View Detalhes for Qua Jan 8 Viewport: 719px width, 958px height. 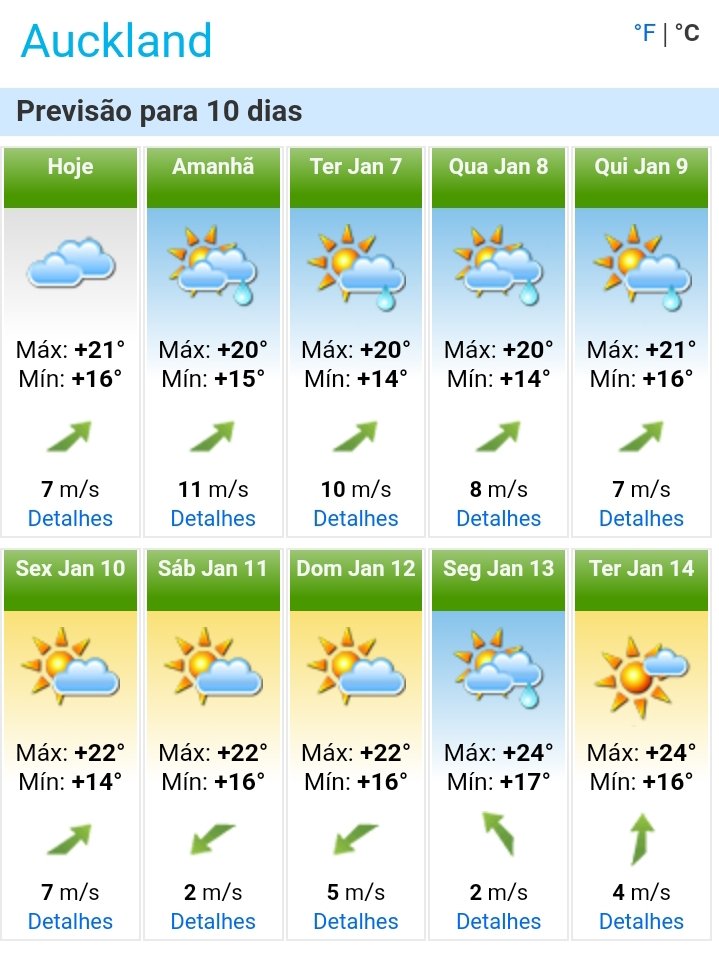pyautogui.click(x=499, y=518)
